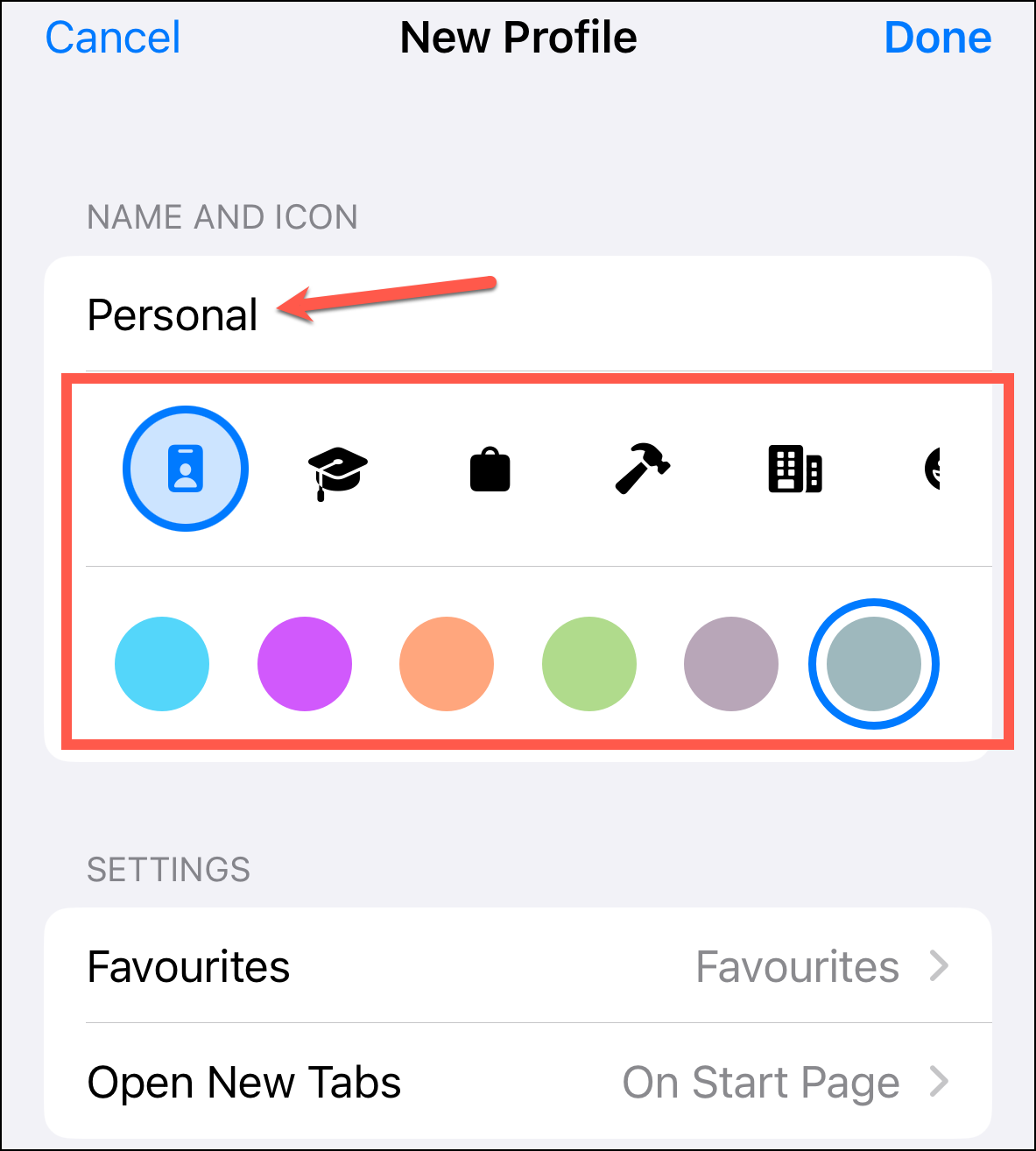
Task: Choose the office building icon
Action: (794, 470)
